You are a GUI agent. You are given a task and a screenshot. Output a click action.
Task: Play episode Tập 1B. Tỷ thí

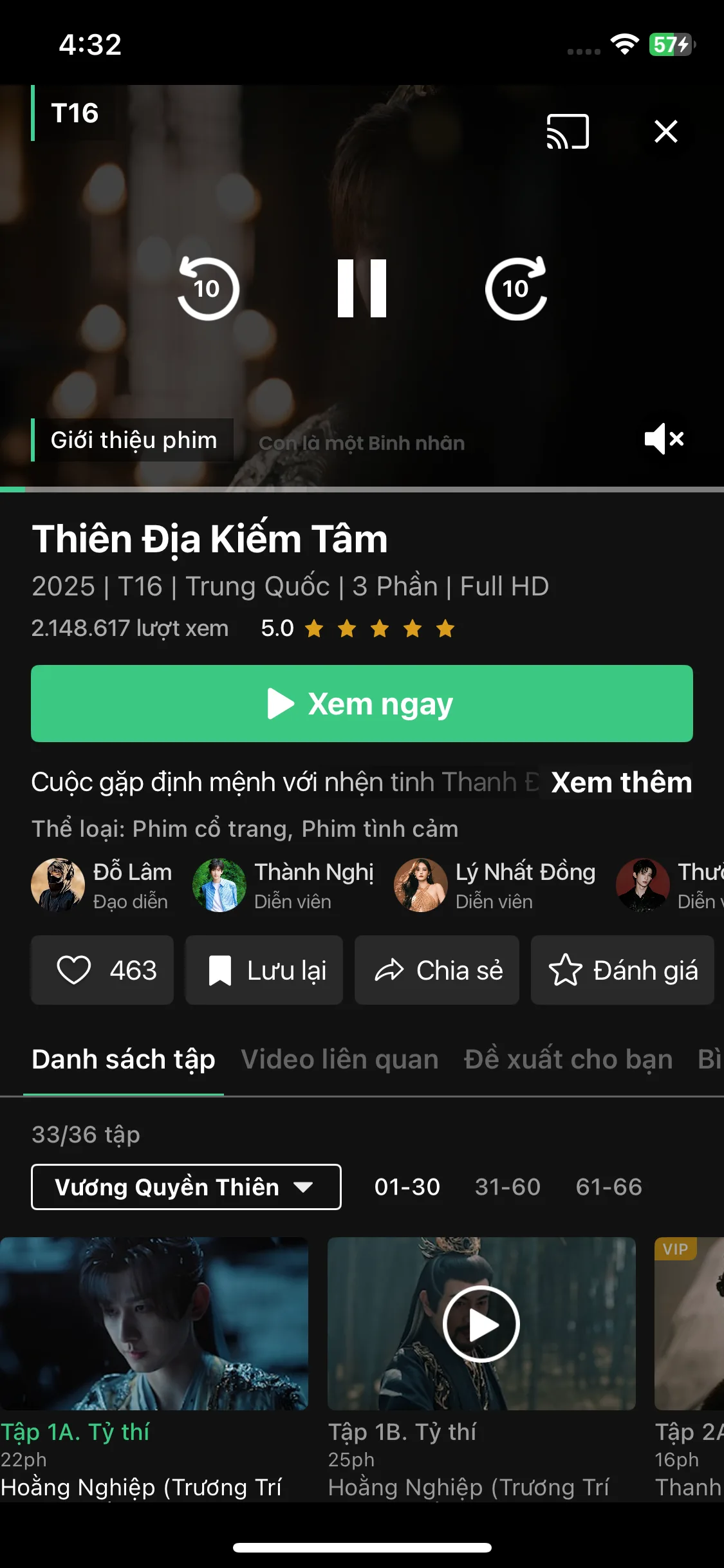pyautogui.click(x=481, y=1325)
